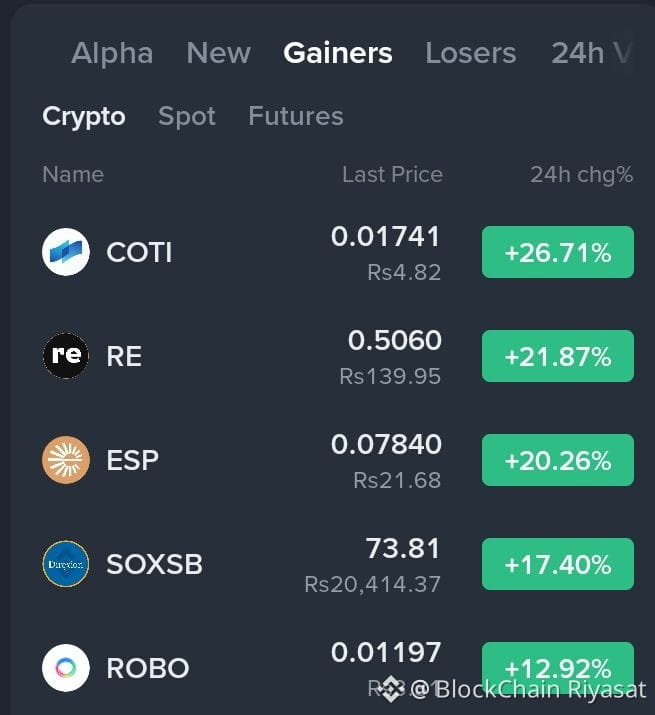The width and height of the screenshot is (655, 715).
Task: Open the SOXSB row
Action: coord(338,564)
